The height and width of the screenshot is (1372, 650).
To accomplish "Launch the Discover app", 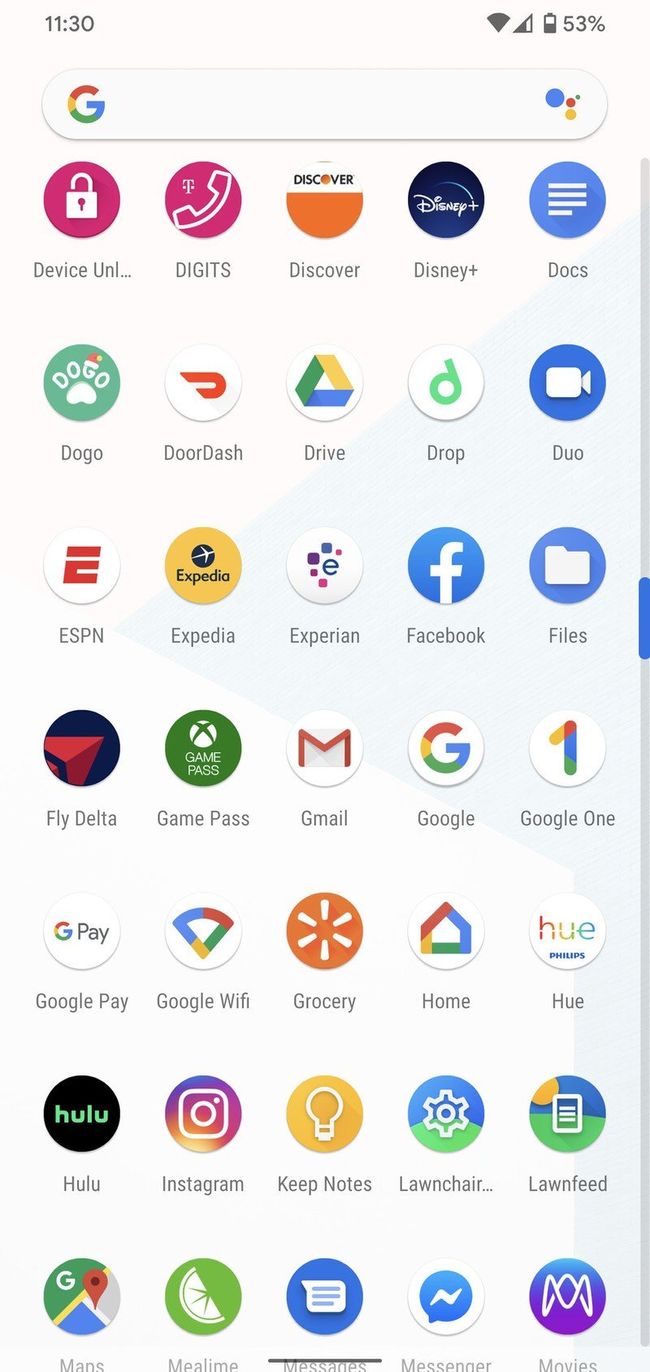I will coord(324,200).
